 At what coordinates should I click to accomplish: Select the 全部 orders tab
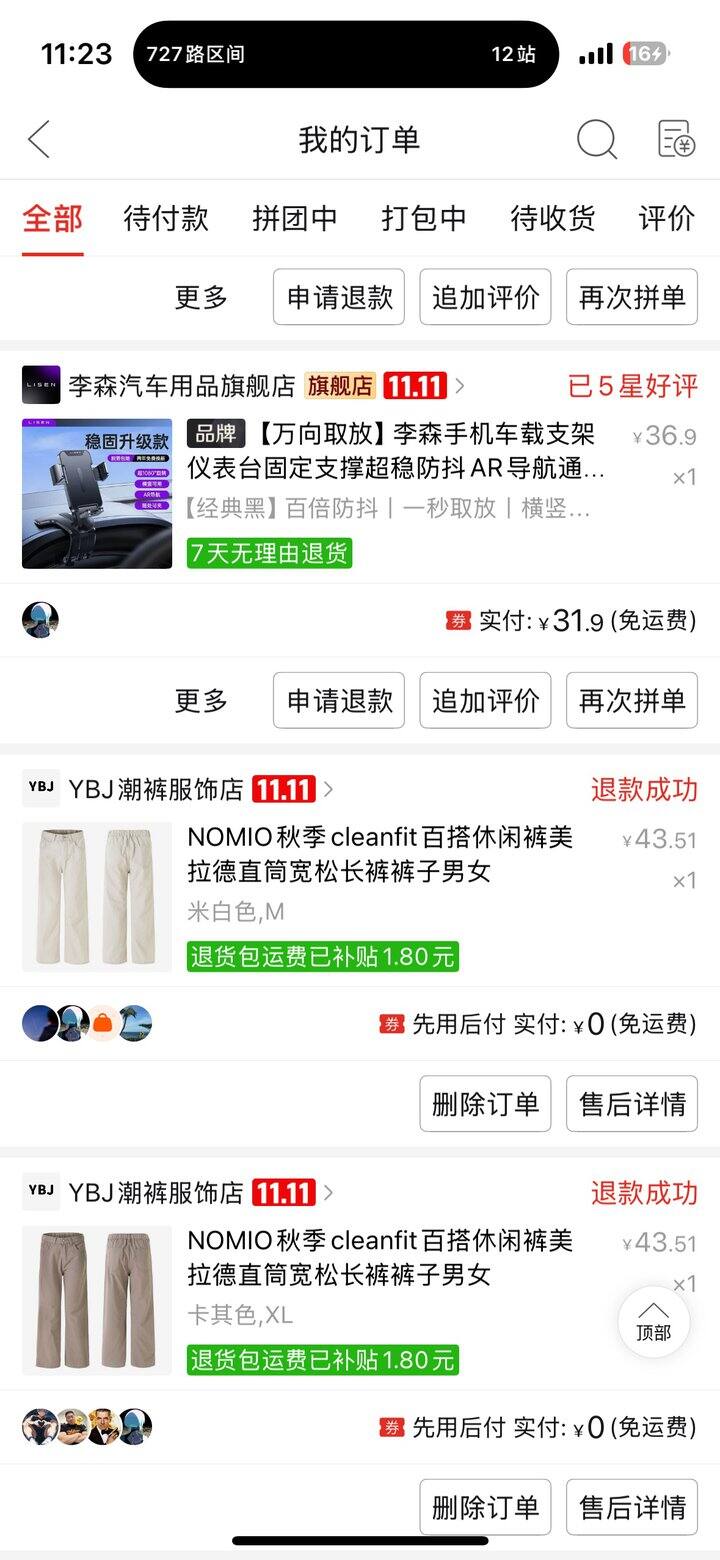pos(53,218)
